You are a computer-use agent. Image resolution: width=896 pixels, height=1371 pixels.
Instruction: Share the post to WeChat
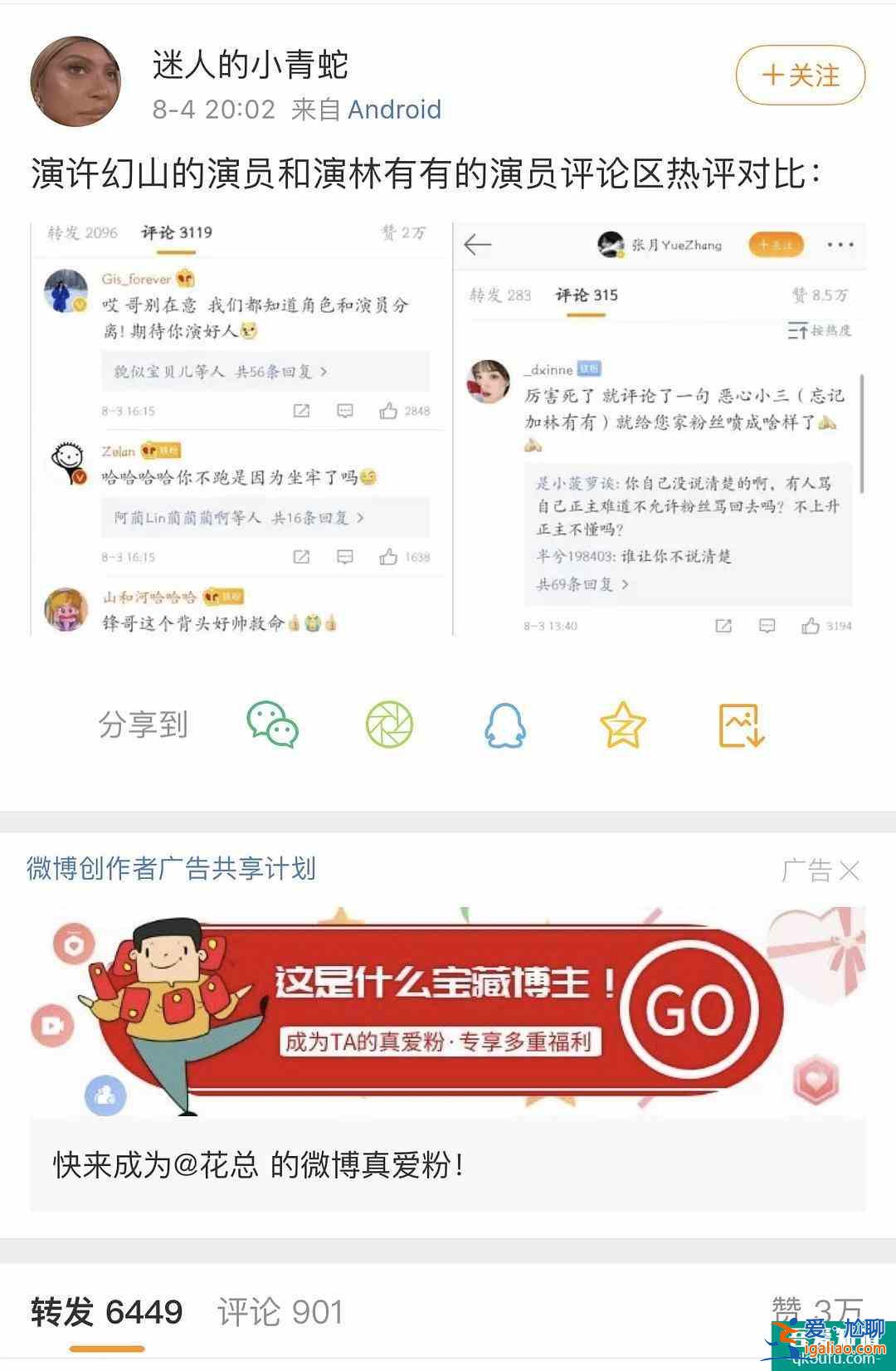[272, 725]
